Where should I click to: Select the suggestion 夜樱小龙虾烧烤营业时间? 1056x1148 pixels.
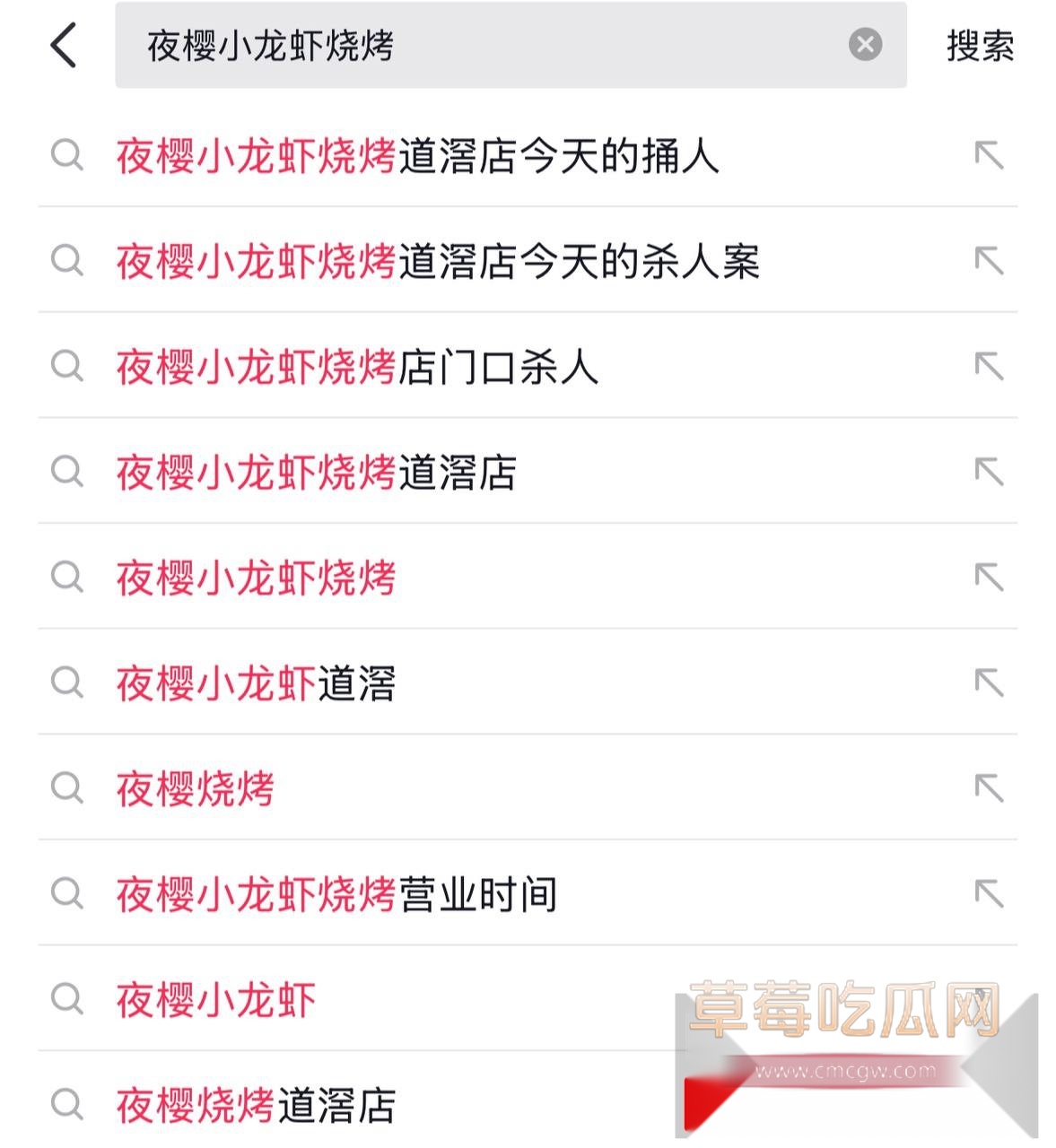[336, 893]
